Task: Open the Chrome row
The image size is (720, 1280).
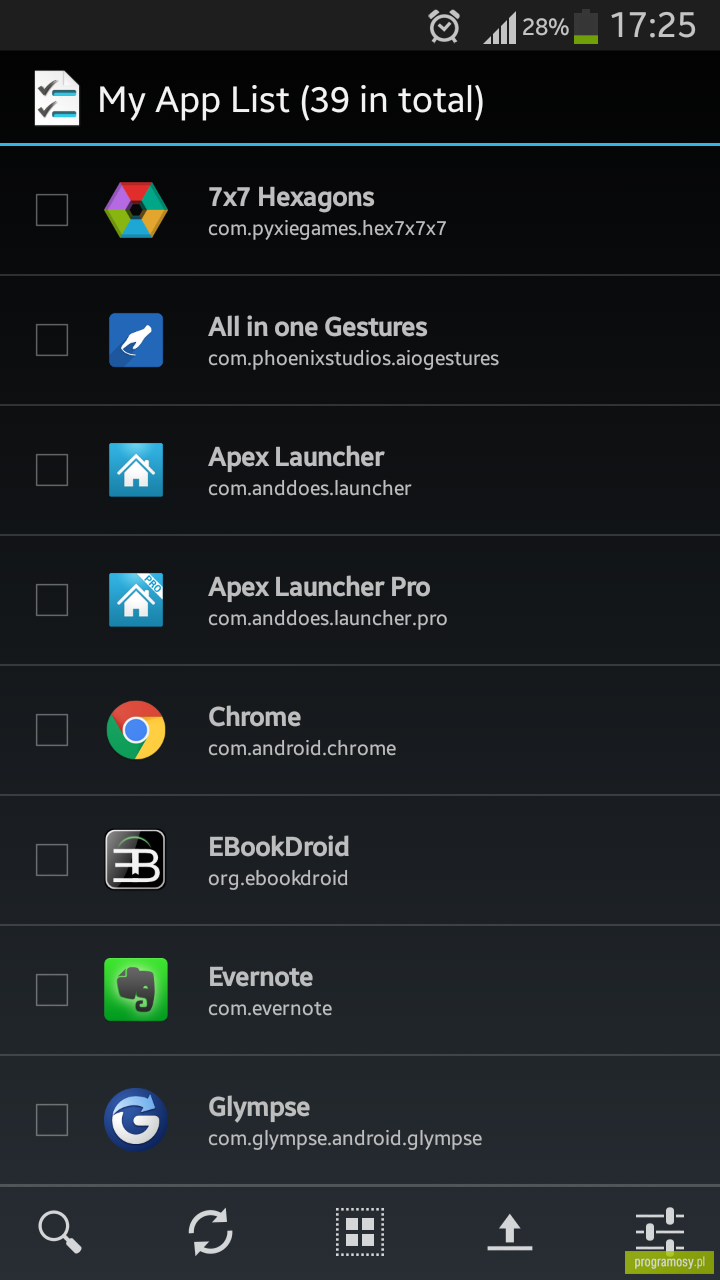Action: pos(360,730)
